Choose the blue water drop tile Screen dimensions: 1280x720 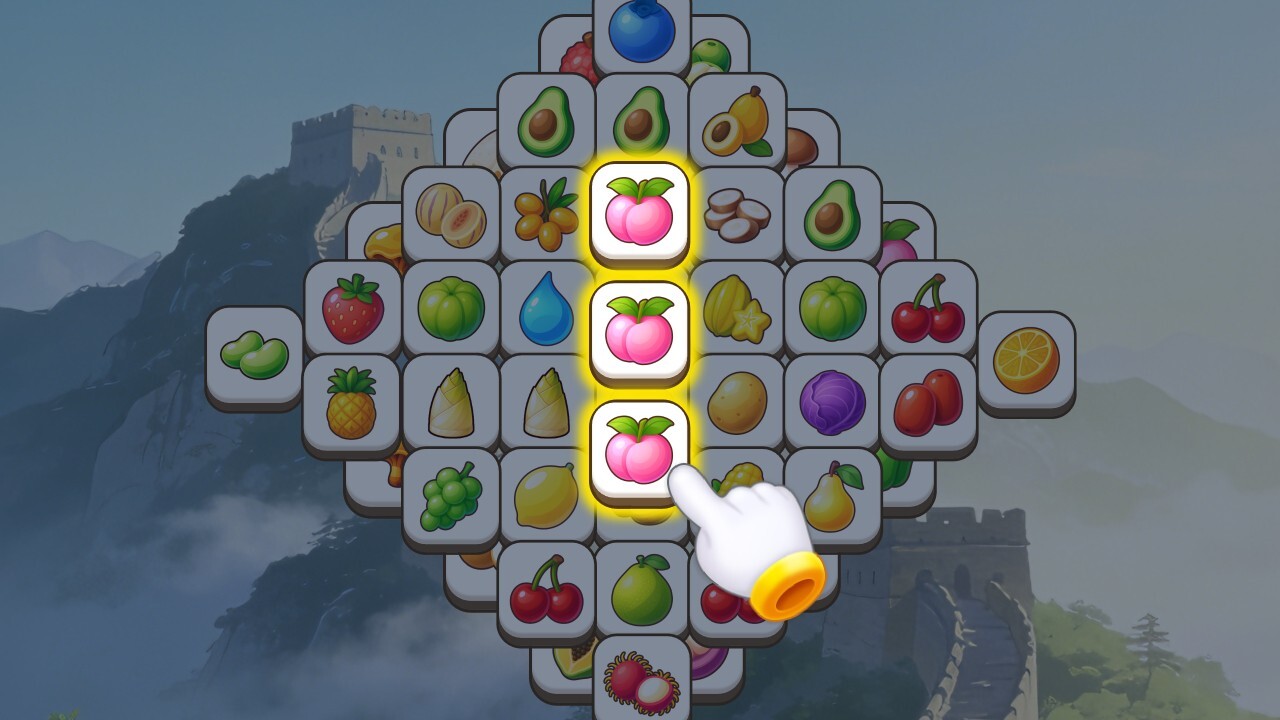(x=546, y=308)
